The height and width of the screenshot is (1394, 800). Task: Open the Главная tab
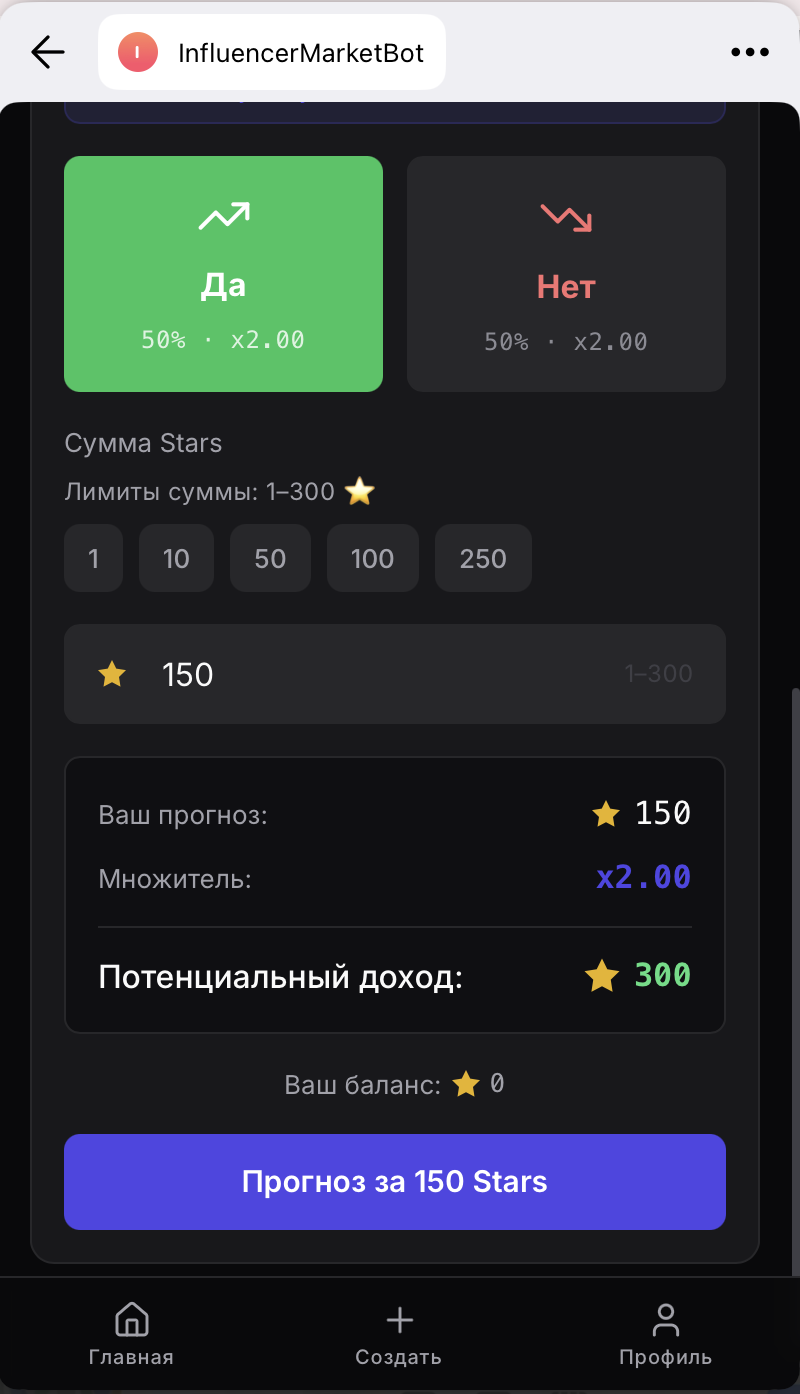(x=131, y=1334)
